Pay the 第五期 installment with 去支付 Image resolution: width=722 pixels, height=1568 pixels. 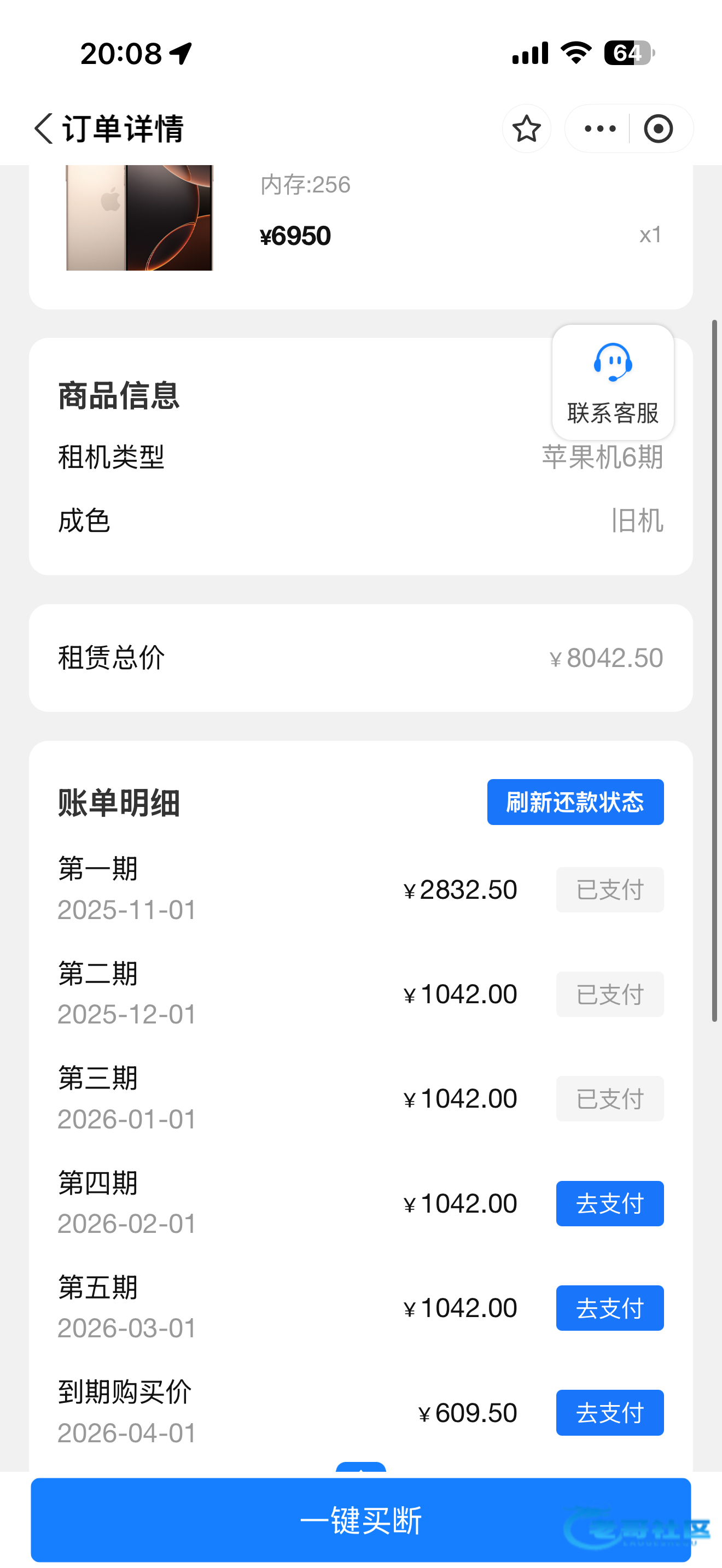pos(609,1307)
